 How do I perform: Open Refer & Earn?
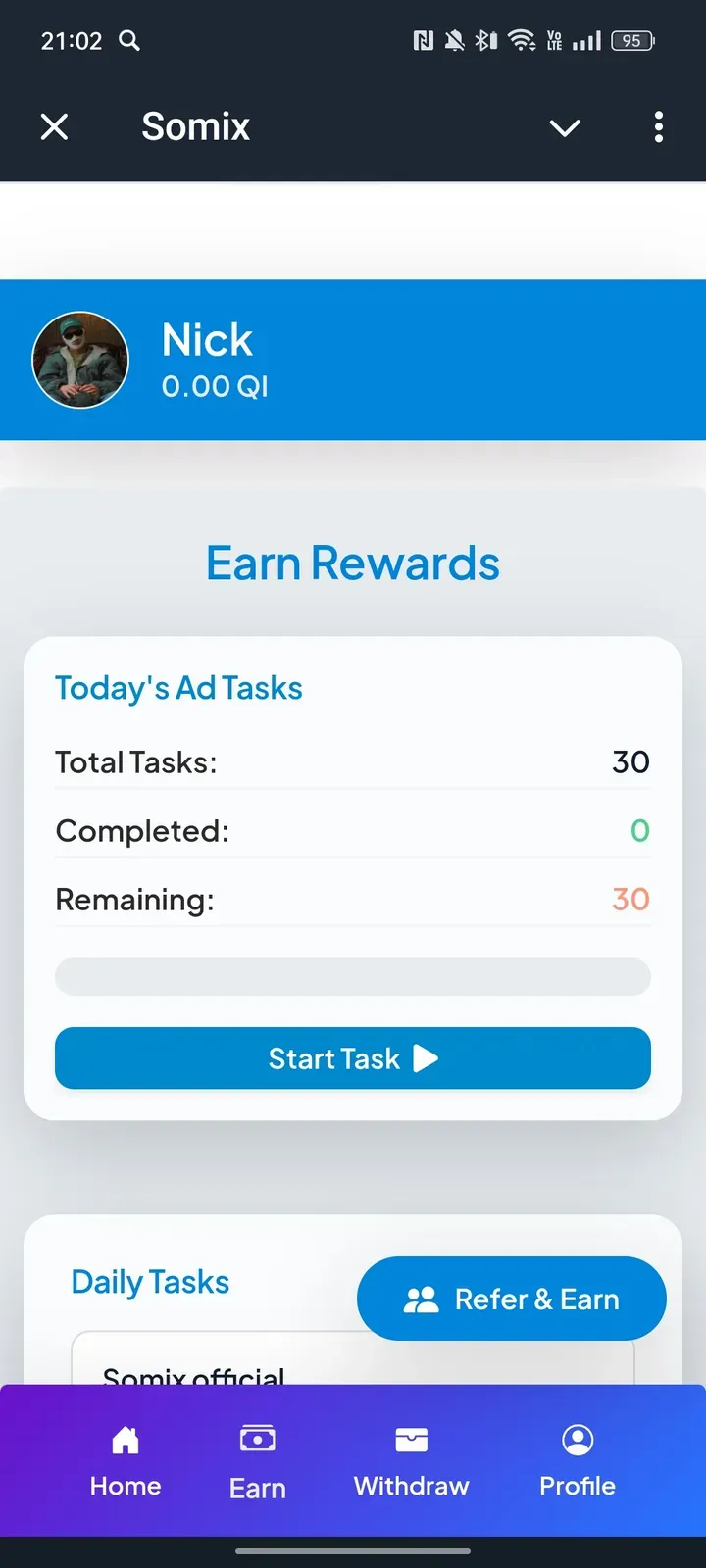pos(512,1298)
